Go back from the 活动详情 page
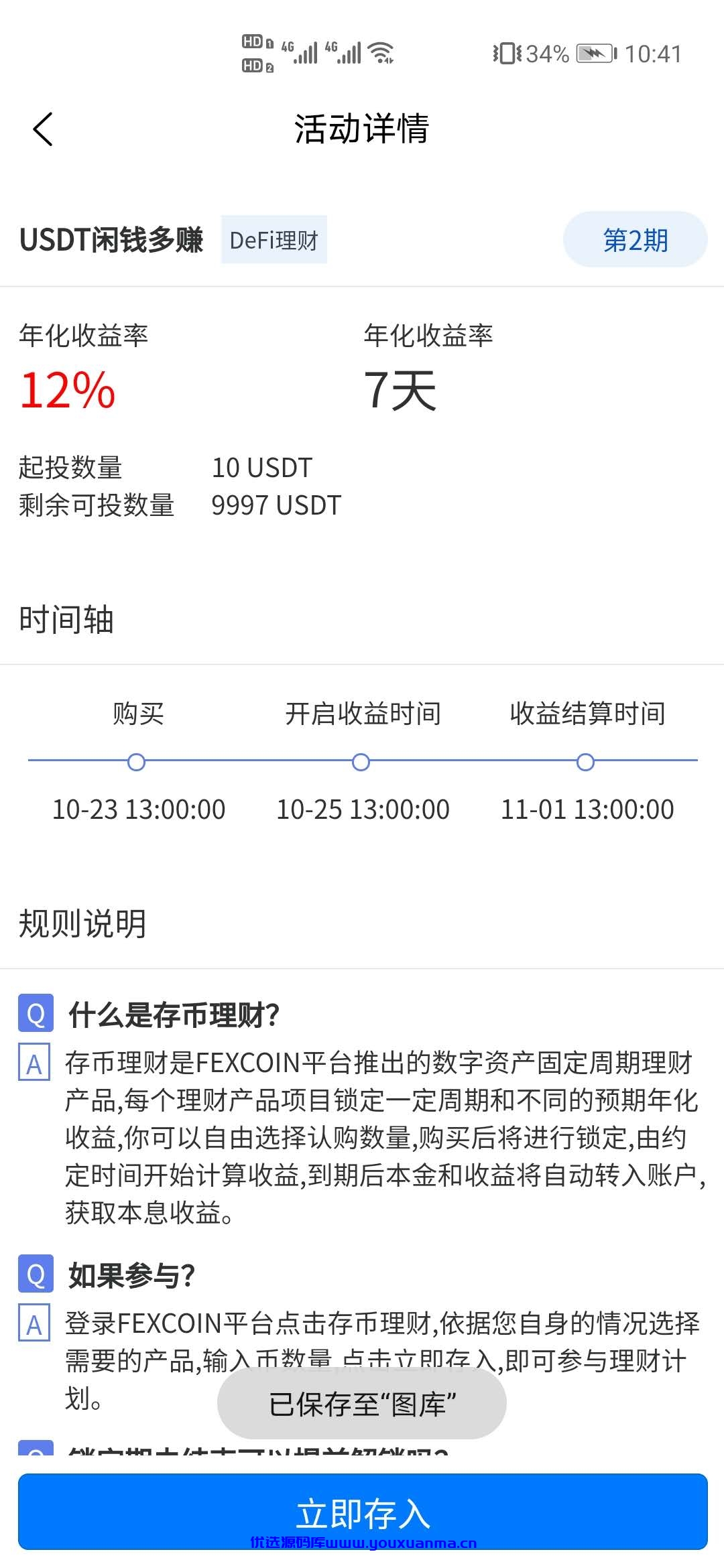This screenshot has height=1568, width=724. click(43, 129)
